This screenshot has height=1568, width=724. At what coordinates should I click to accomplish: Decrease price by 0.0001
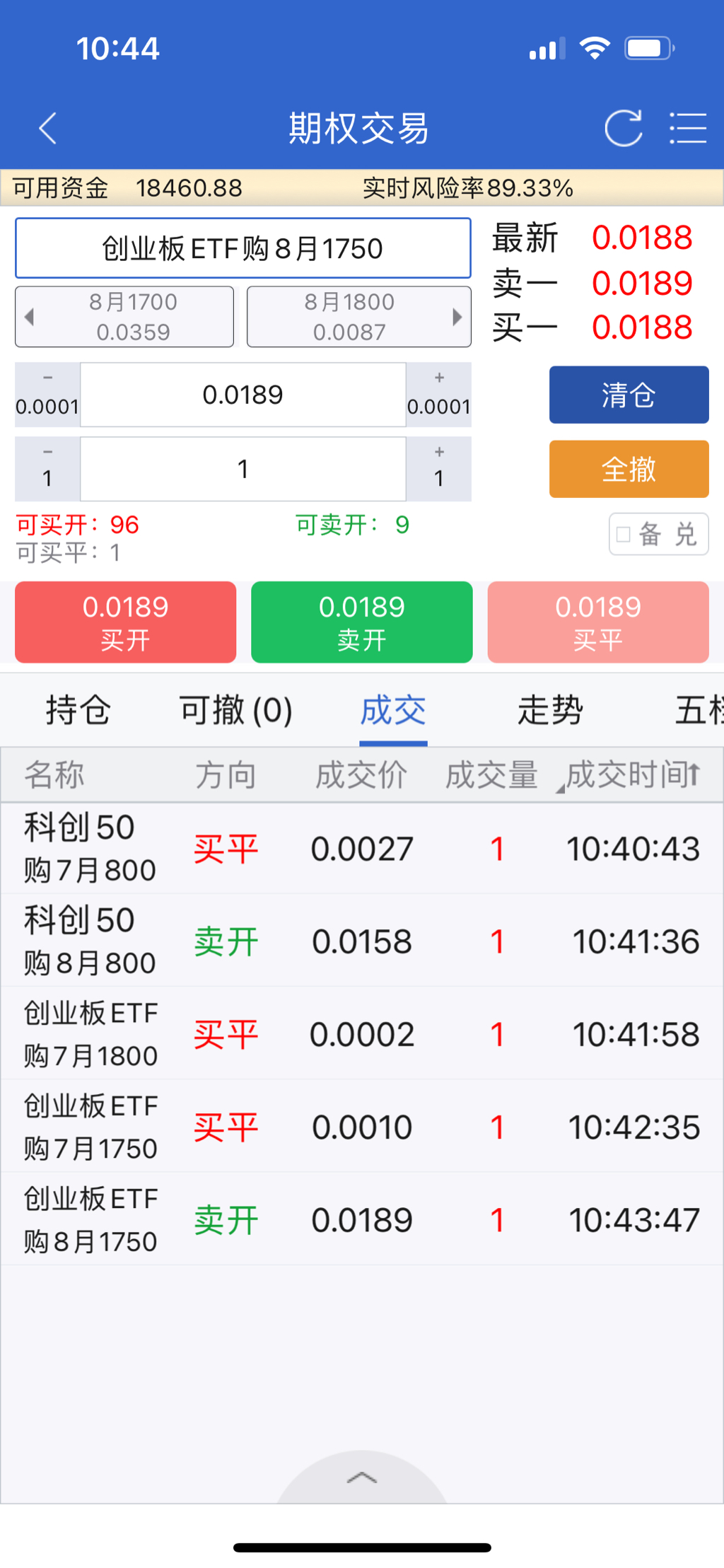(47, 395)
